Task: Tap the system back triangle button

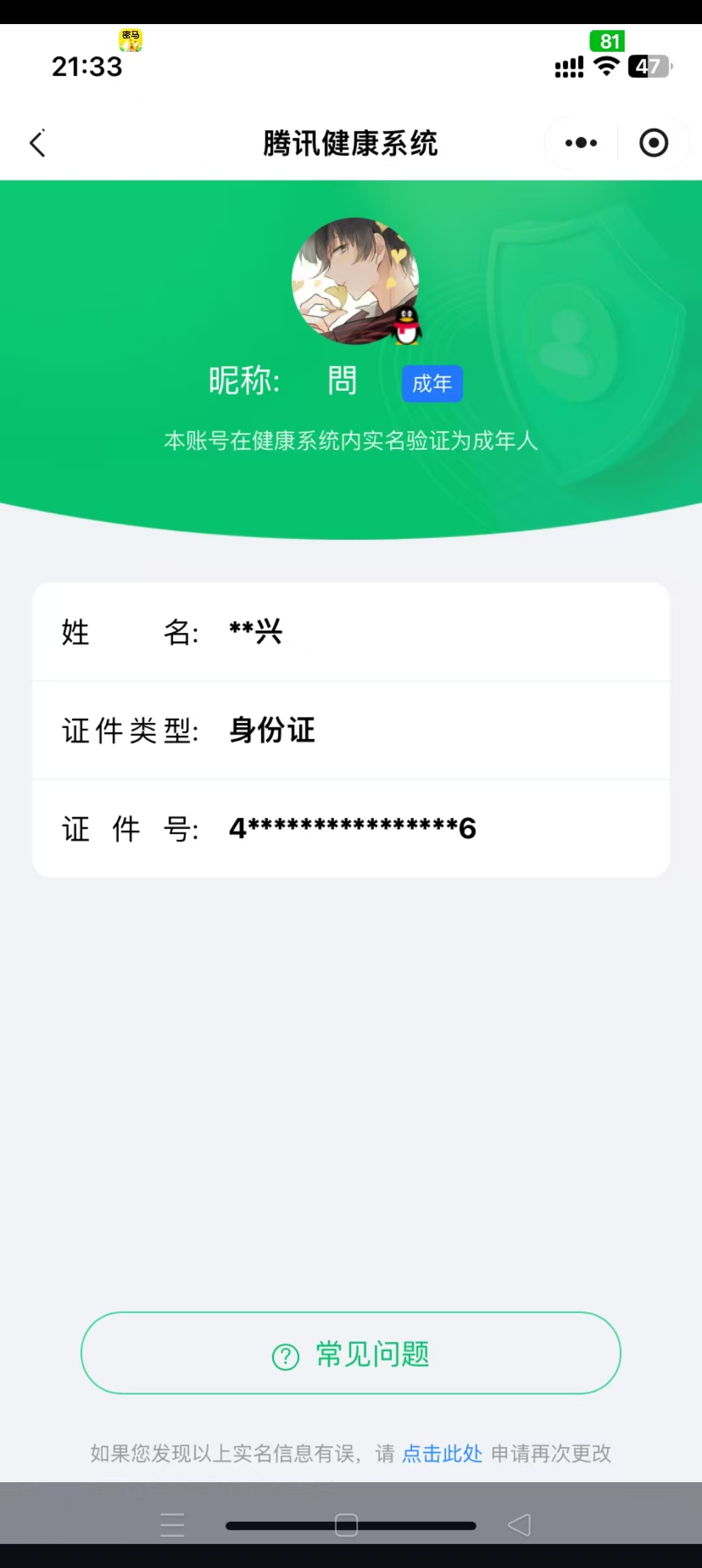Action: tap(519, 1524)
